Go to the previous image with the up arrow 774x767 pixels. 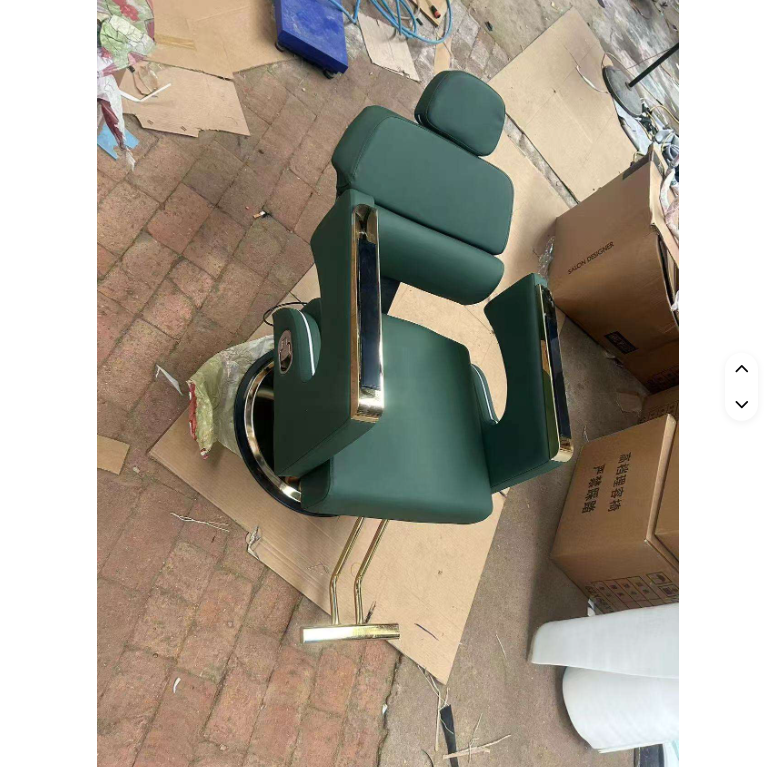click(x=741, y=369)
